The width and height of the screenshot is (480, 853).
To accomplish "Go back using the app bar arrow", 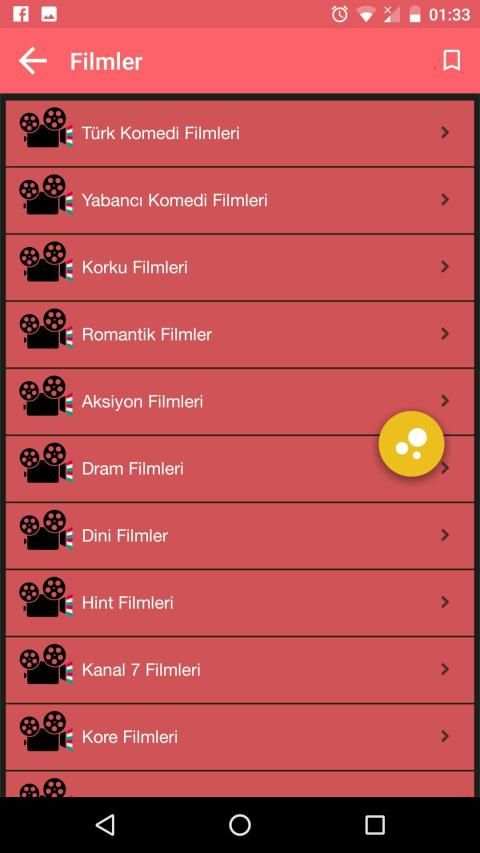I will coord(33,60).
